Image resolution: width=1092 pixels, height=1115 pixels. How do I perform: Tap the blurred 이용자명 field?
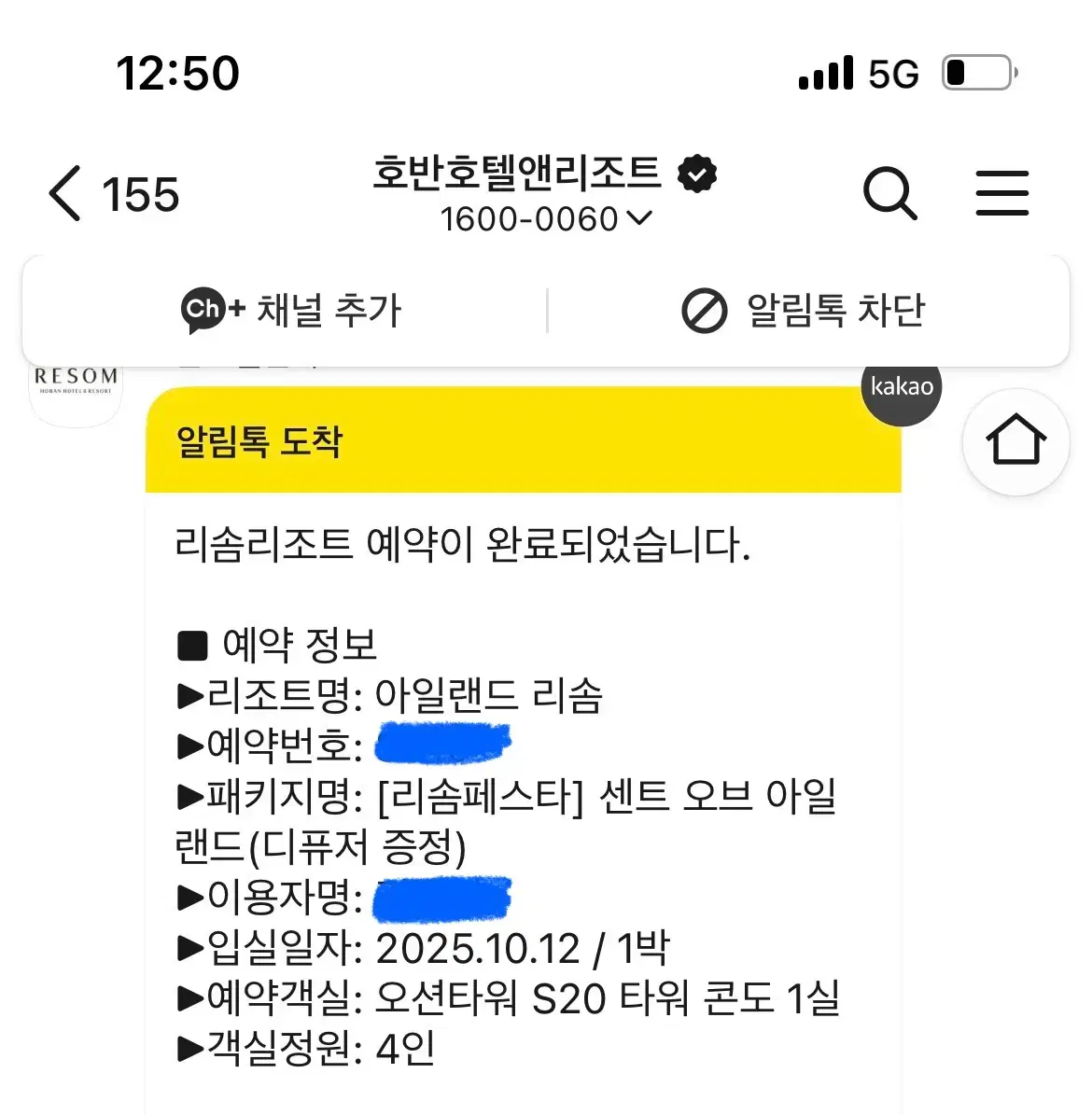click(441, 899)
